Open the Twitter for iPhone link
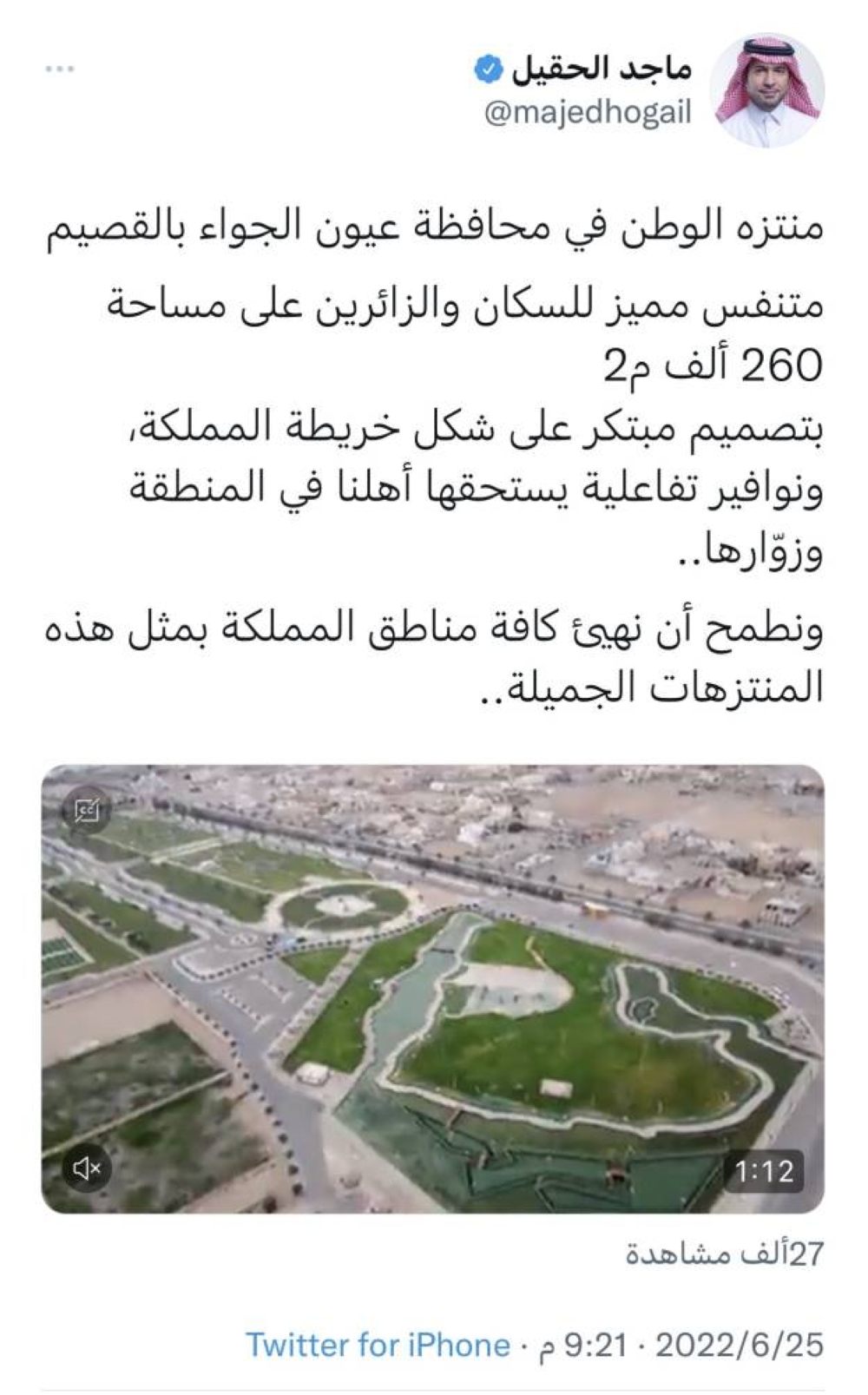The height and width of the screenshot is (1395, 868). 378,1345
